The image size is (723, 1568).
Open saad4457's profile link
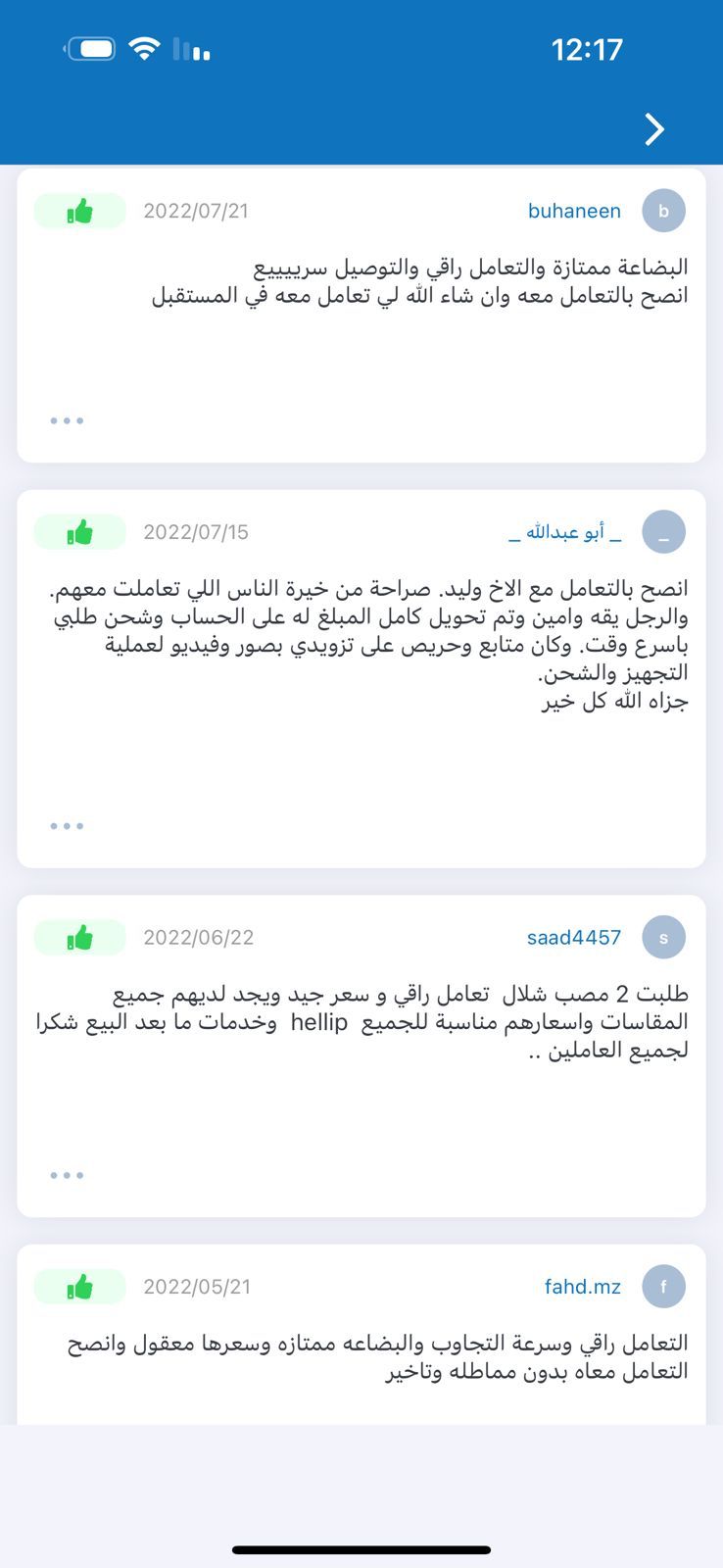coord(574,938)
